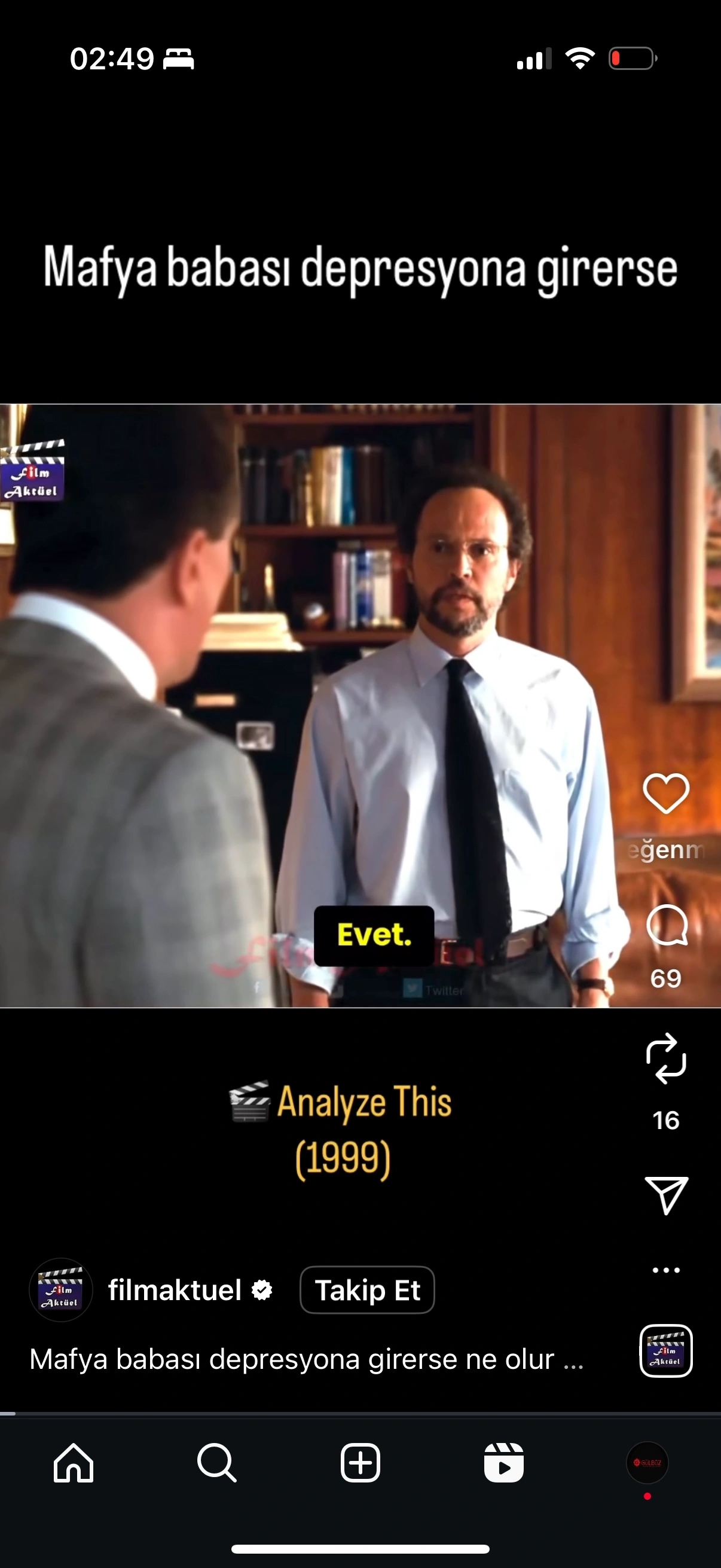Create a new post with plus icon
Screen dimensions: 721x1568
pos(360,1462)
